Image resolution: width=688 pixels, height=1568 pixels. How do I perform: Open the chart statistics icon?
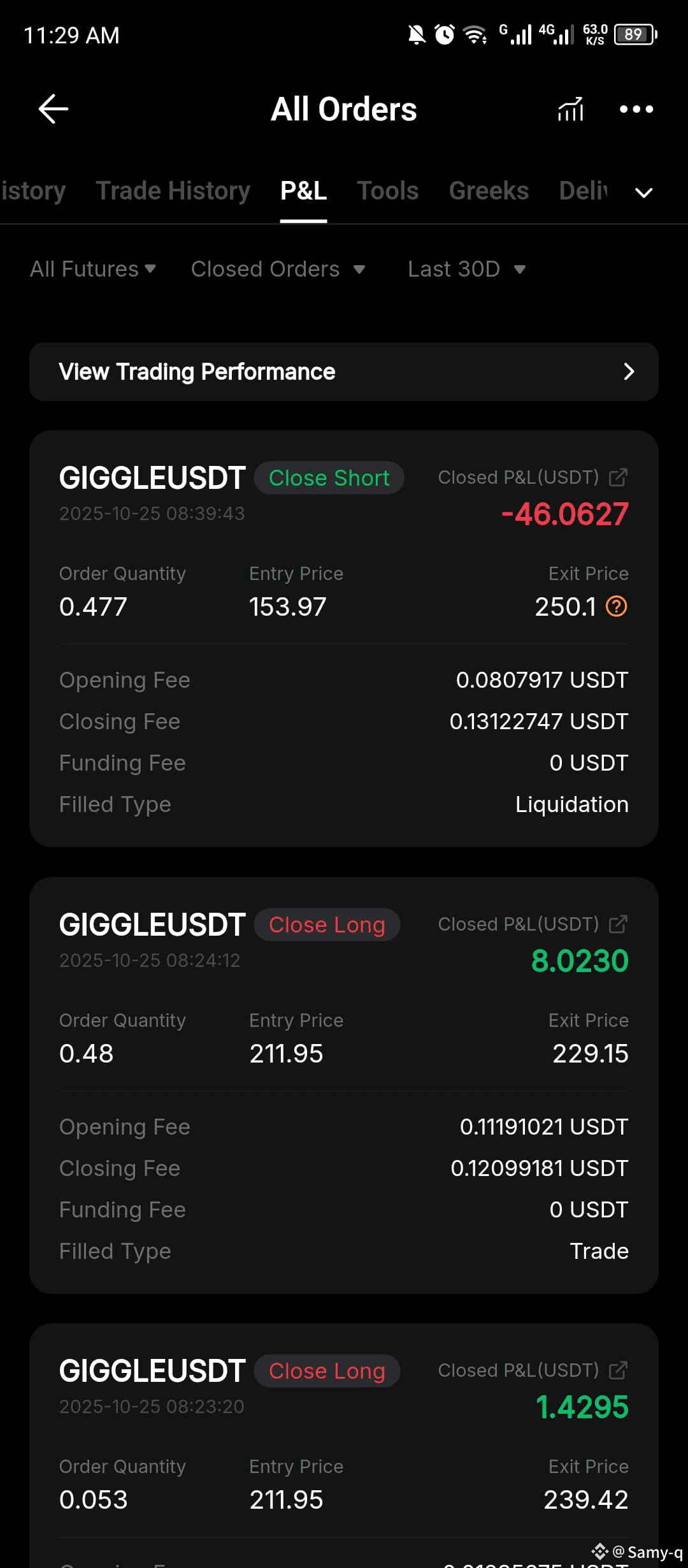coord(570,109)
